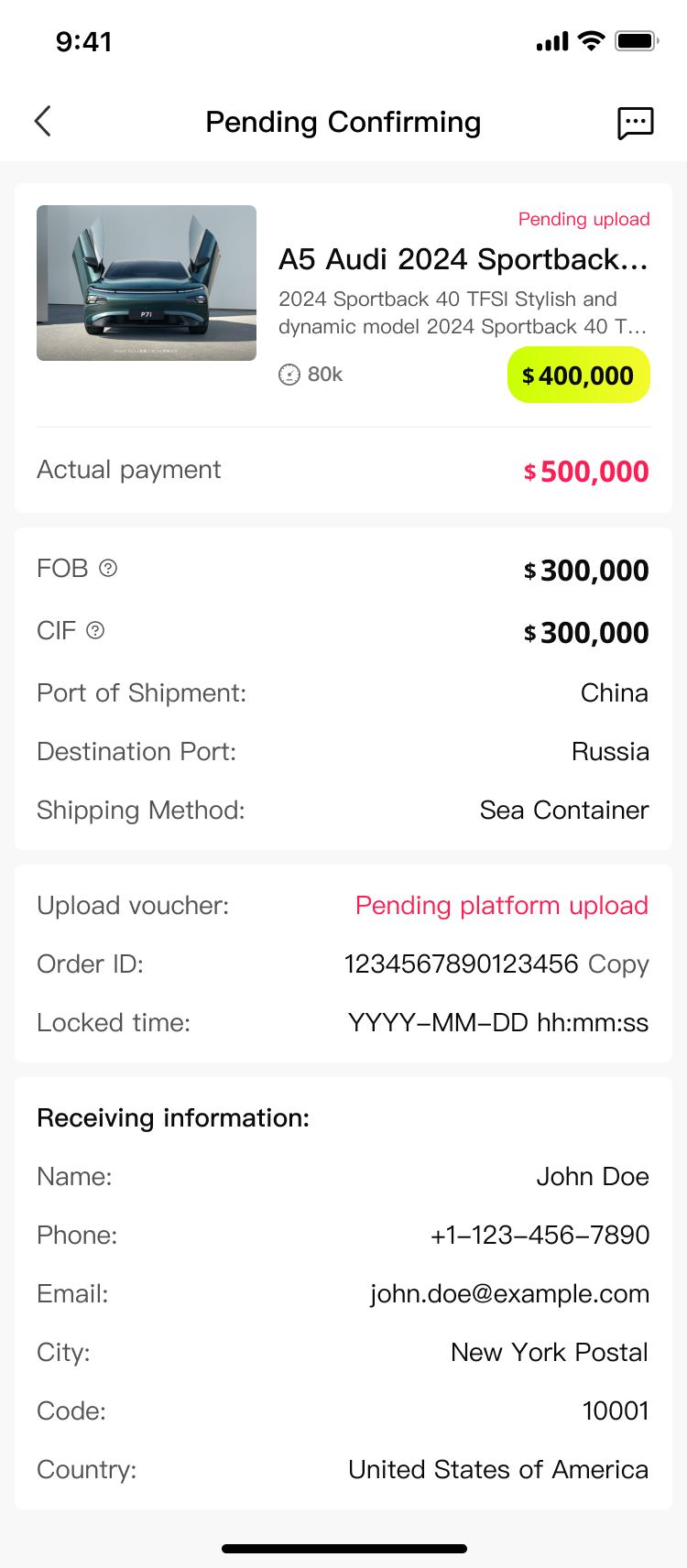Open the Audi car photo thumbnail

point(147,282)
